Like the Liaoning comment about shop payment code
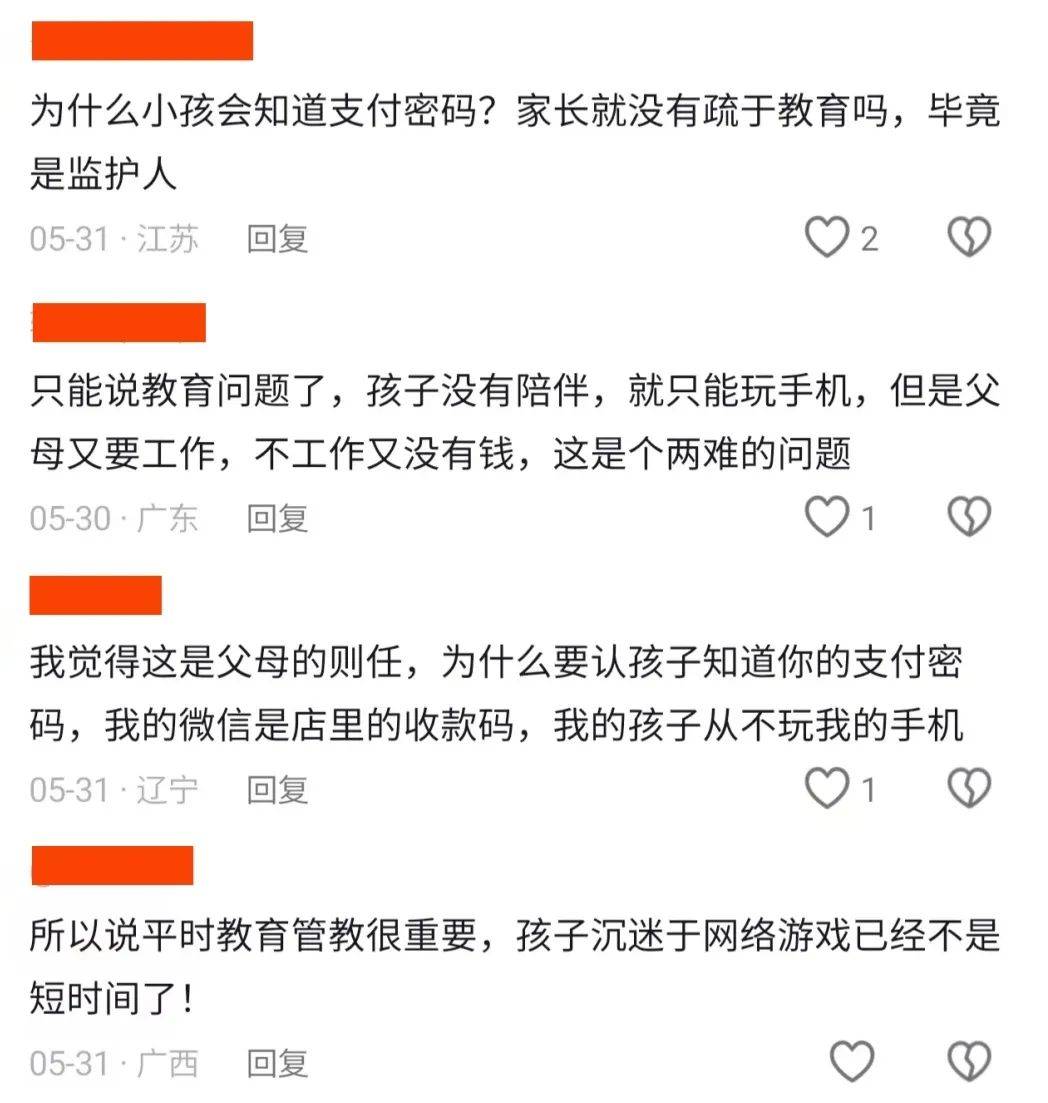Image resolution: width=1048 pixels, height=1103 pixels. [828, 789]
